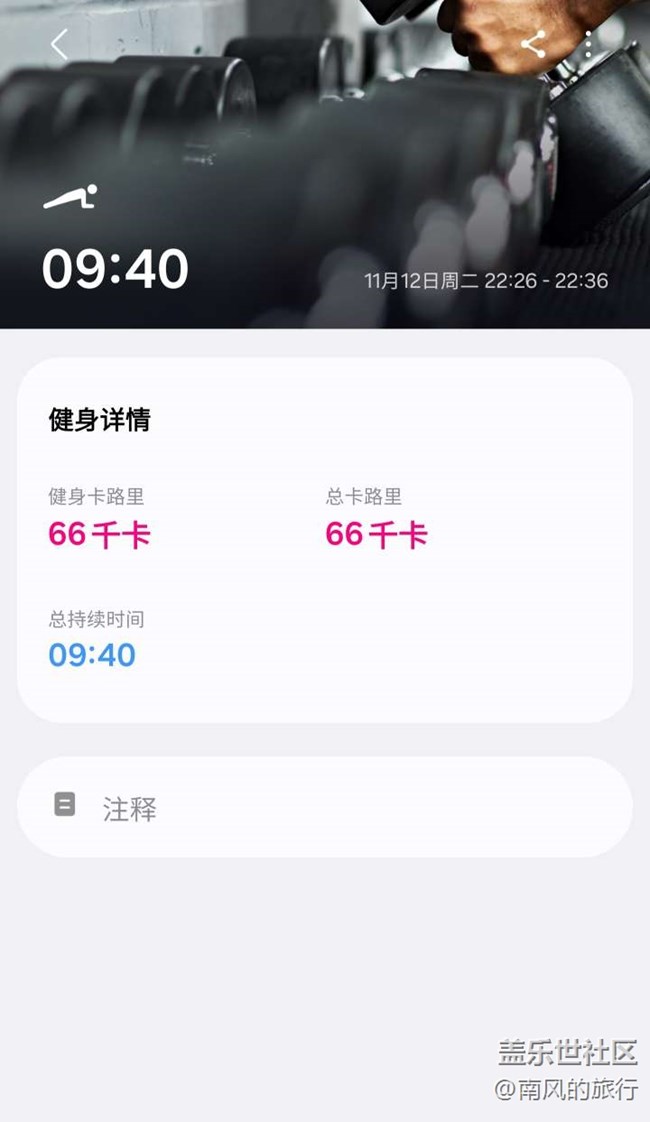Go back using the top-left arrow
This screenshot has width=650, height=1122.
[59, 44]
